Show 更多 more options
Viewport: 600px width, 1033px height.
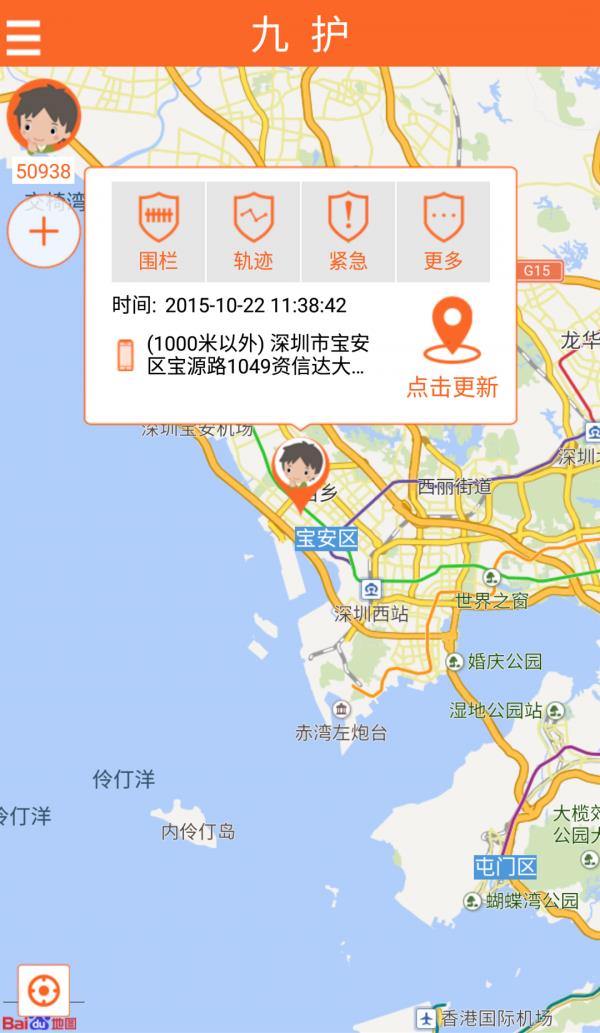click(x=443, y=231)
